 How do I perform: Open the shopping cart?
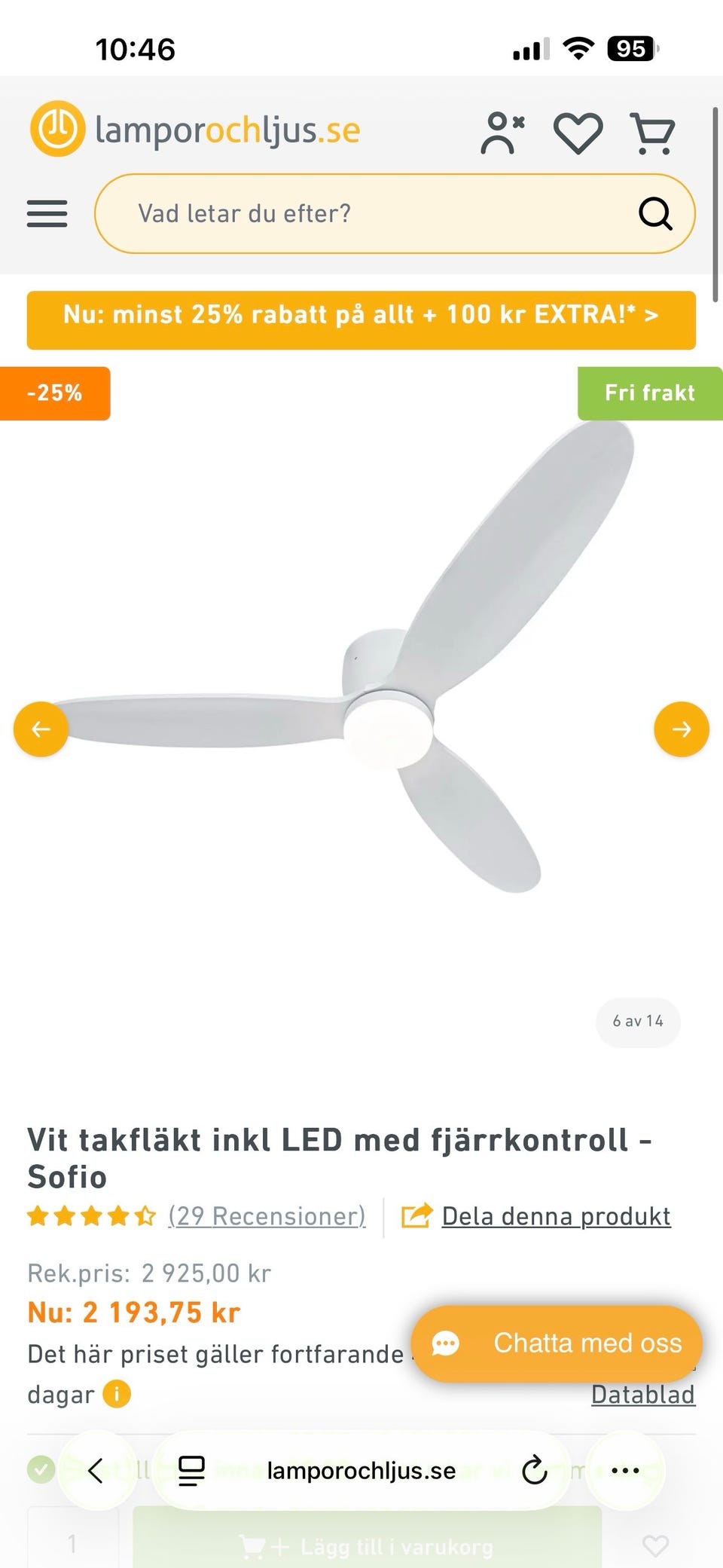tap(652, 130)
